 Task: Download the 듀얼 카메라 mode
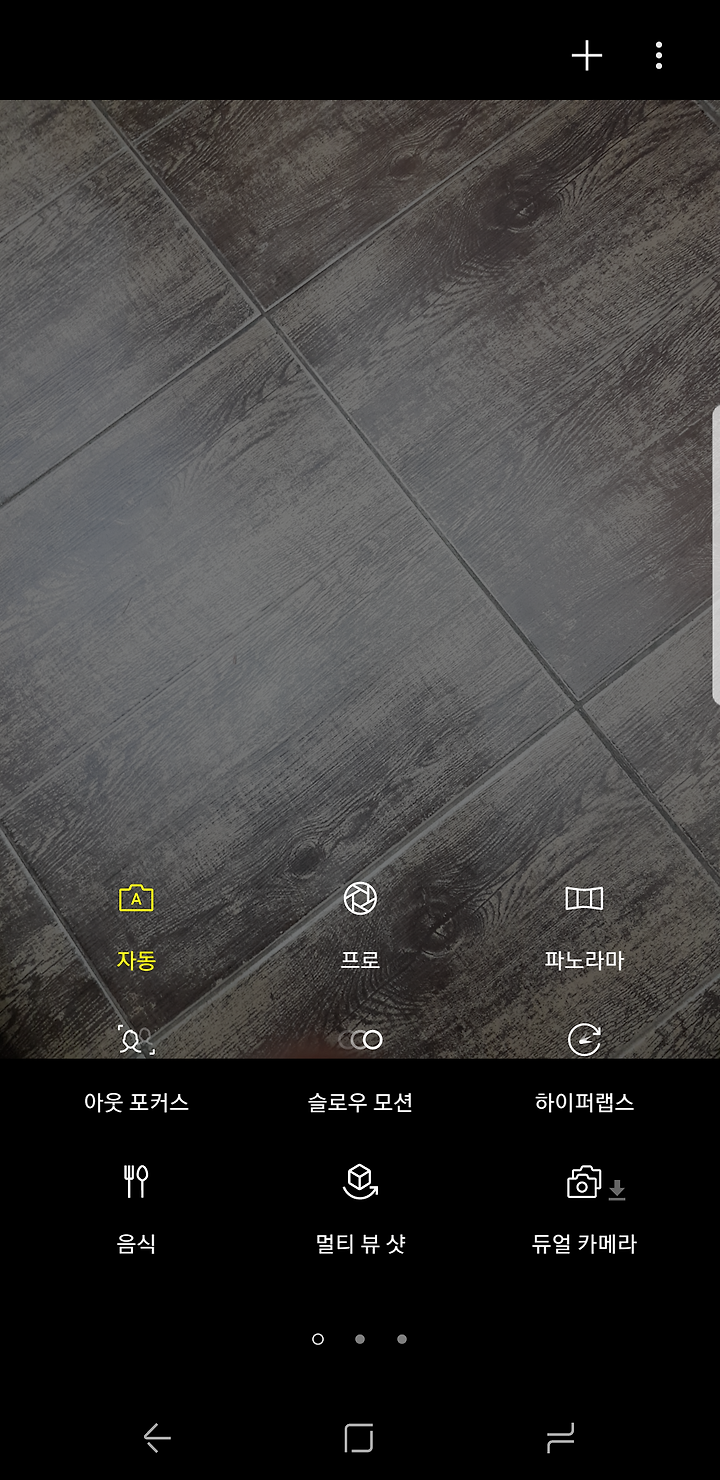584,1210
